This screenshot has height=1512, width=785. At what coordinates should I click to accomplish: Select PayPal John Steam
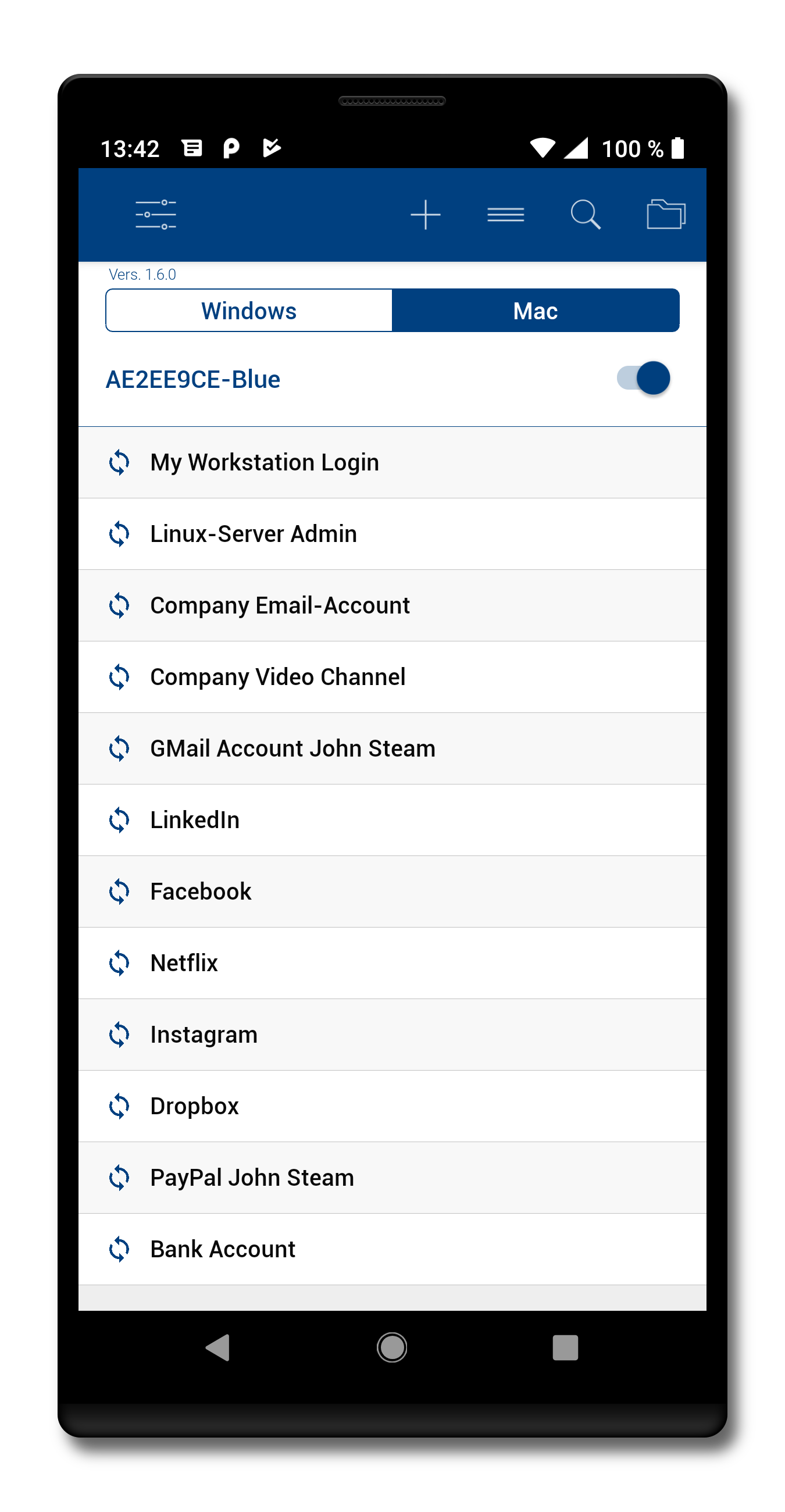392,1179
